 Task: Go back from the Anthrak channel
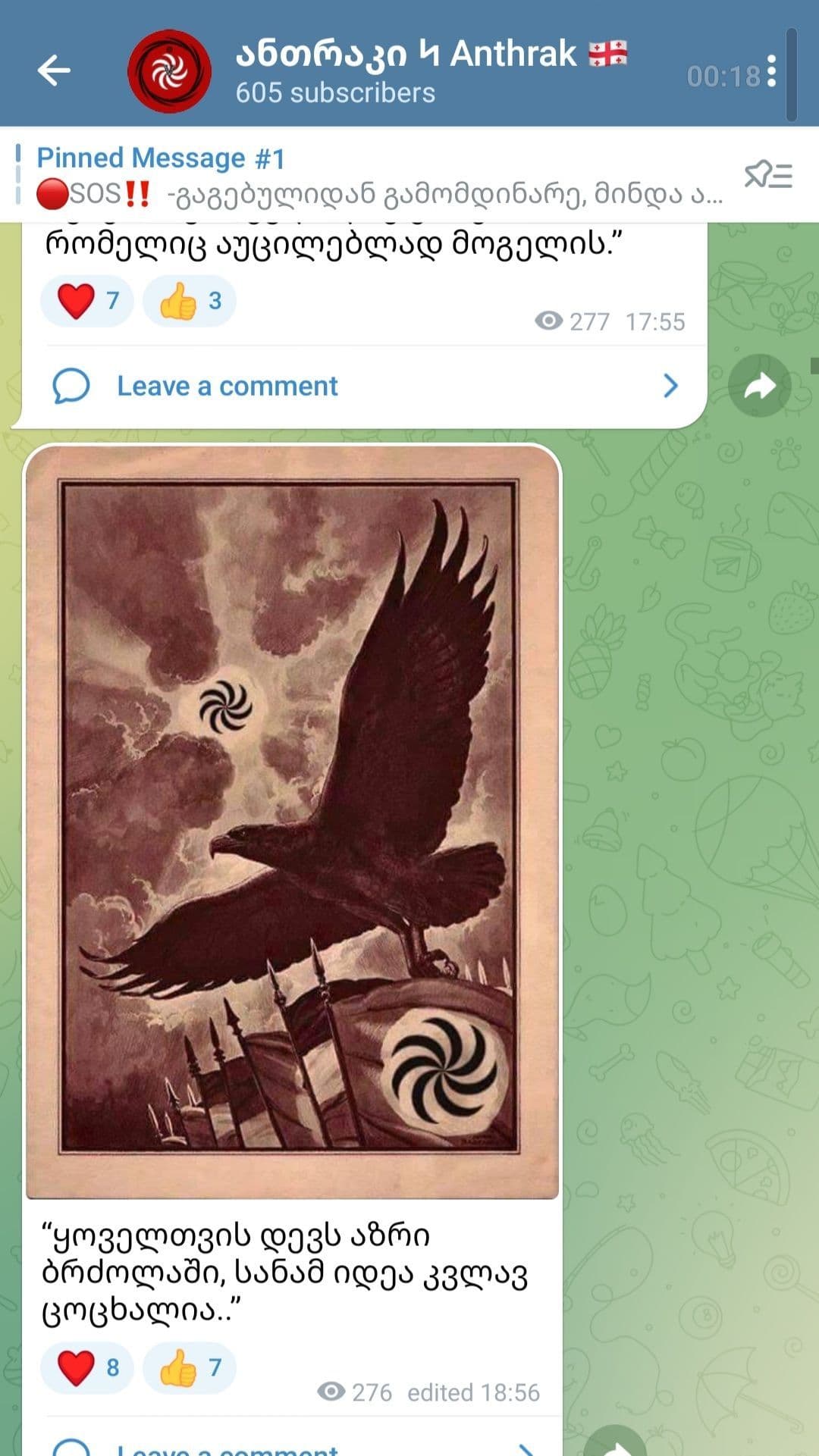click(x=54, y=70)
